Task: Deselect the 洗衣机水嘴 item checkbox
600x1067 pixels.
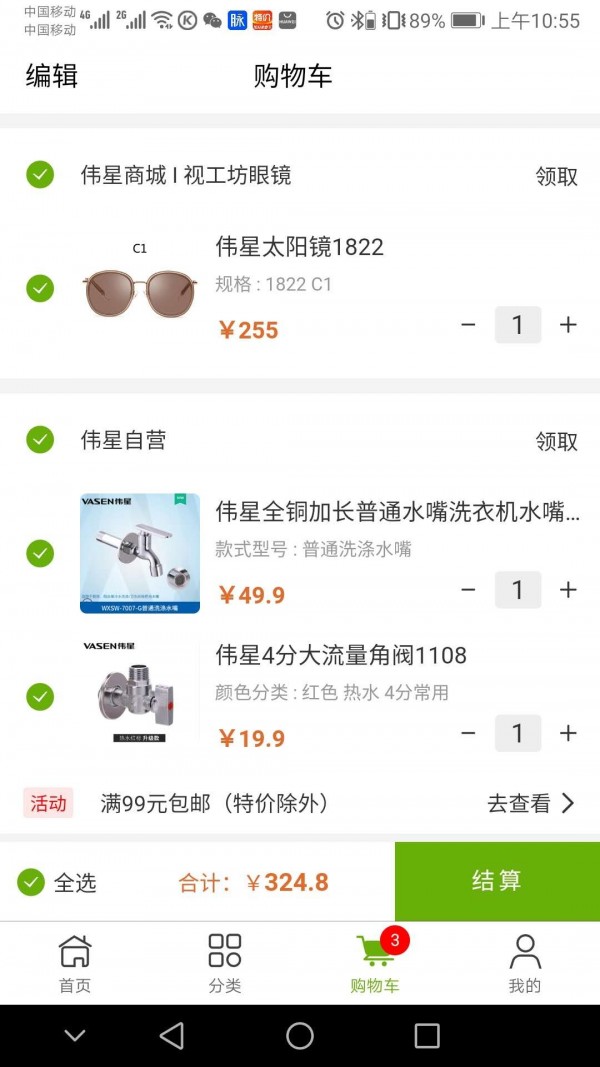Action: (x=40, y=553)
